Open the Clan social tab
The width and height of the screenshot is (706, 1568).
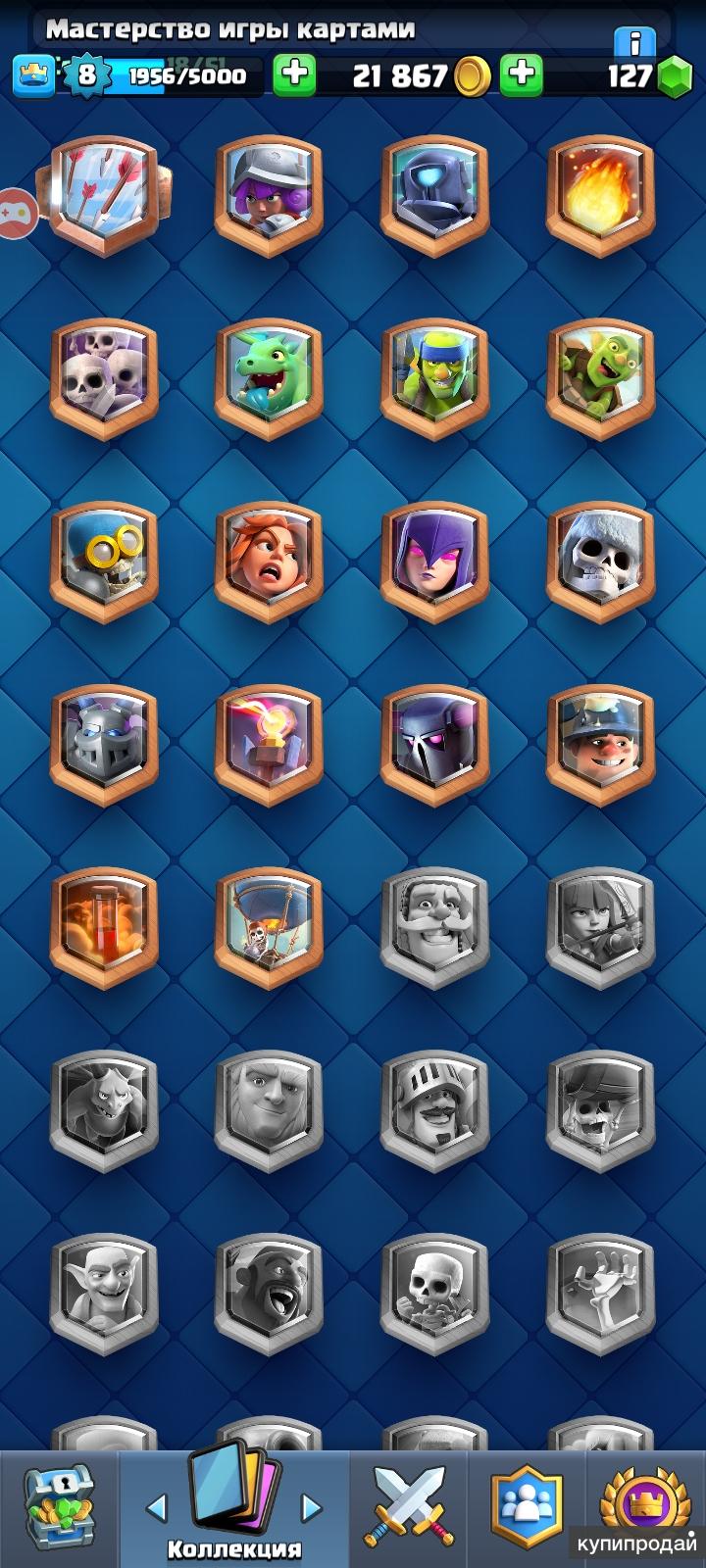[x=528, y=1509]
